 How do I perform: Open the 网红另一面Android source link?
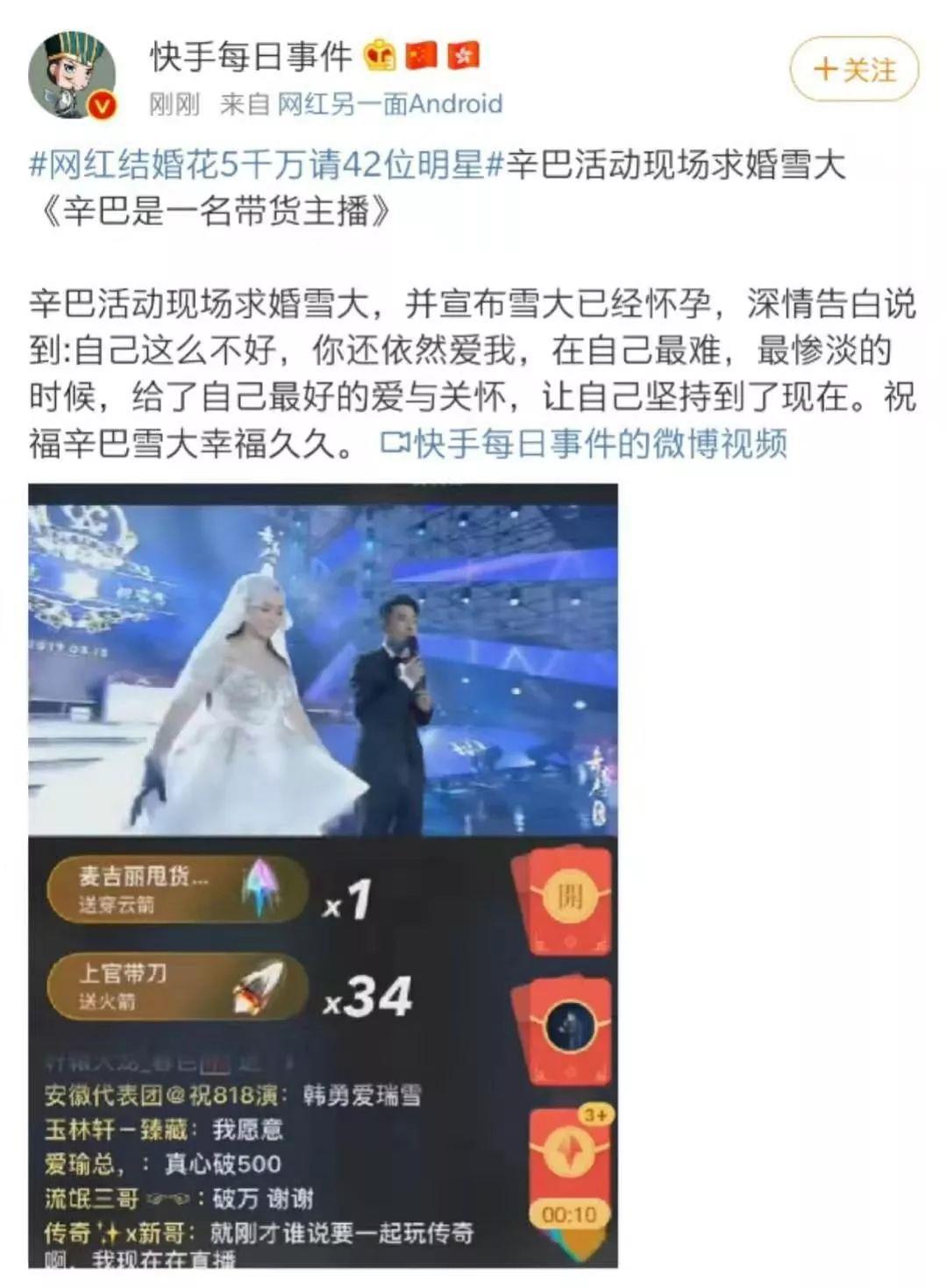389,104
